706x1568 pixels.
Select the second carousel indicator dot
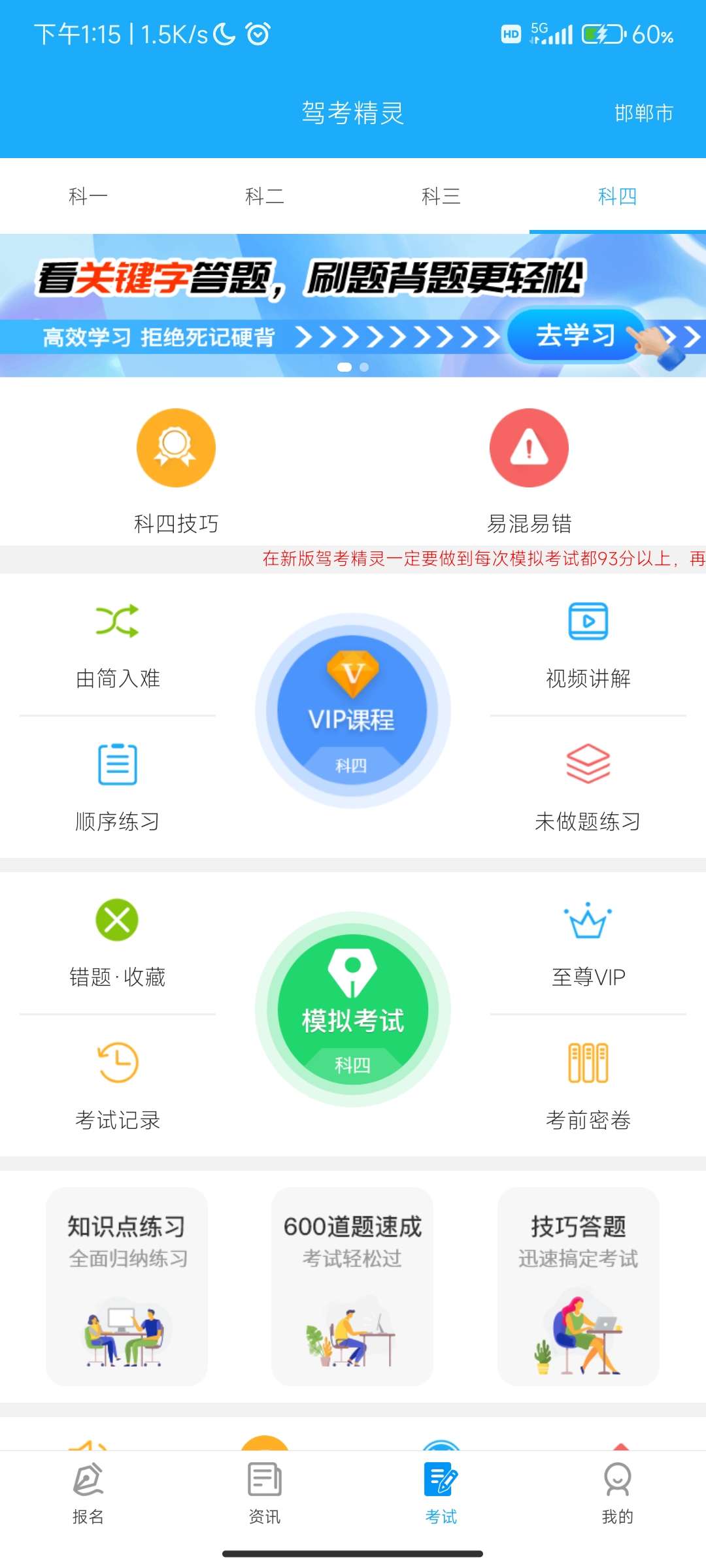pos(363,367)
